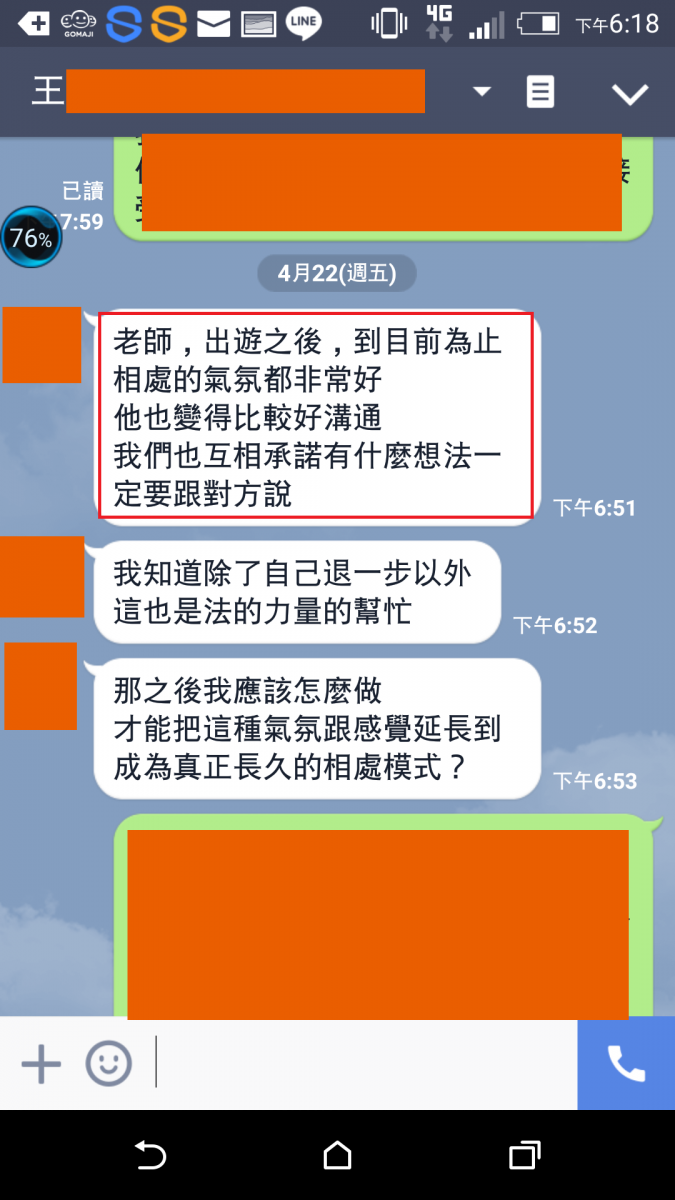Tap the plus attachment button

(x=41, y=1064)
